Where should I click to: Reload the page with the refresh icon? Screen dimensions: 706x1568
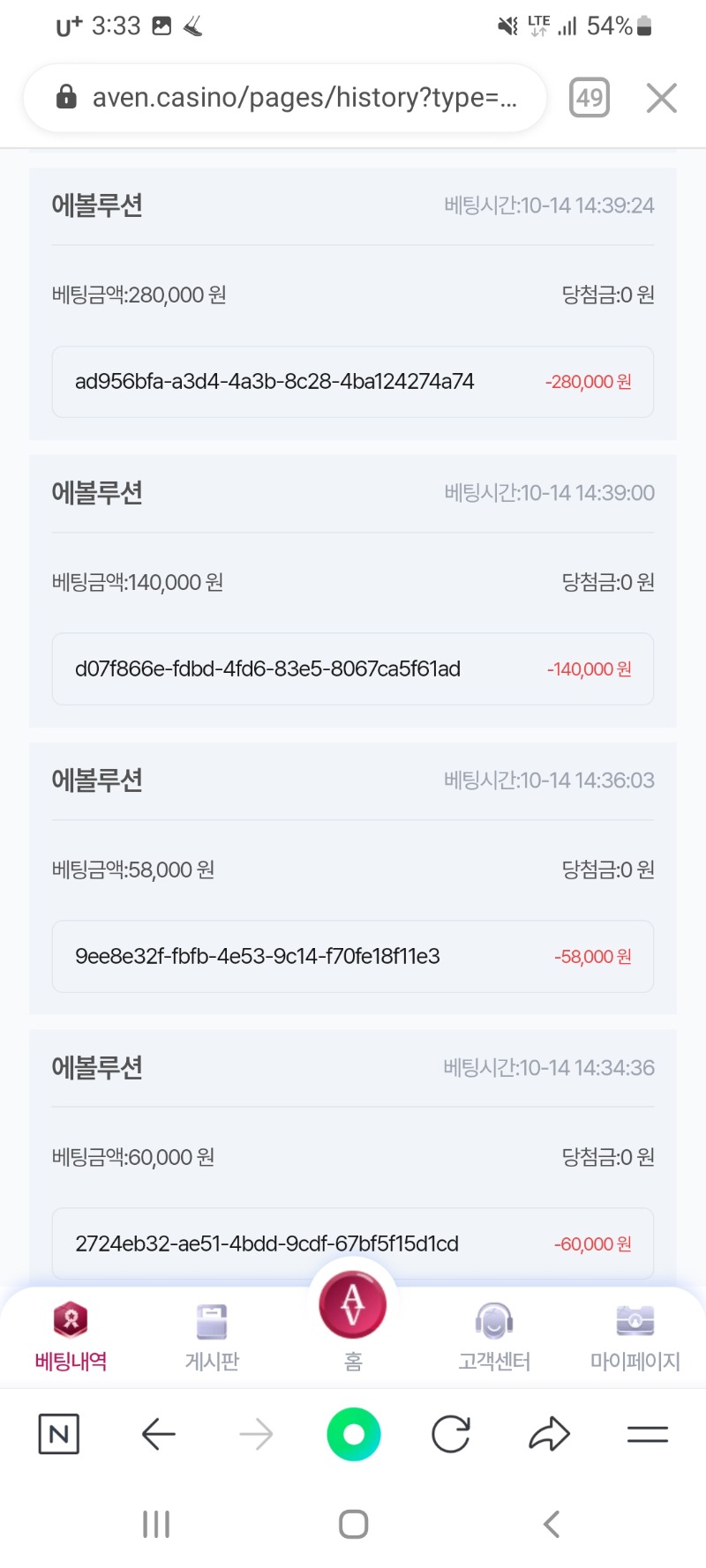(x=451, y=1434)
